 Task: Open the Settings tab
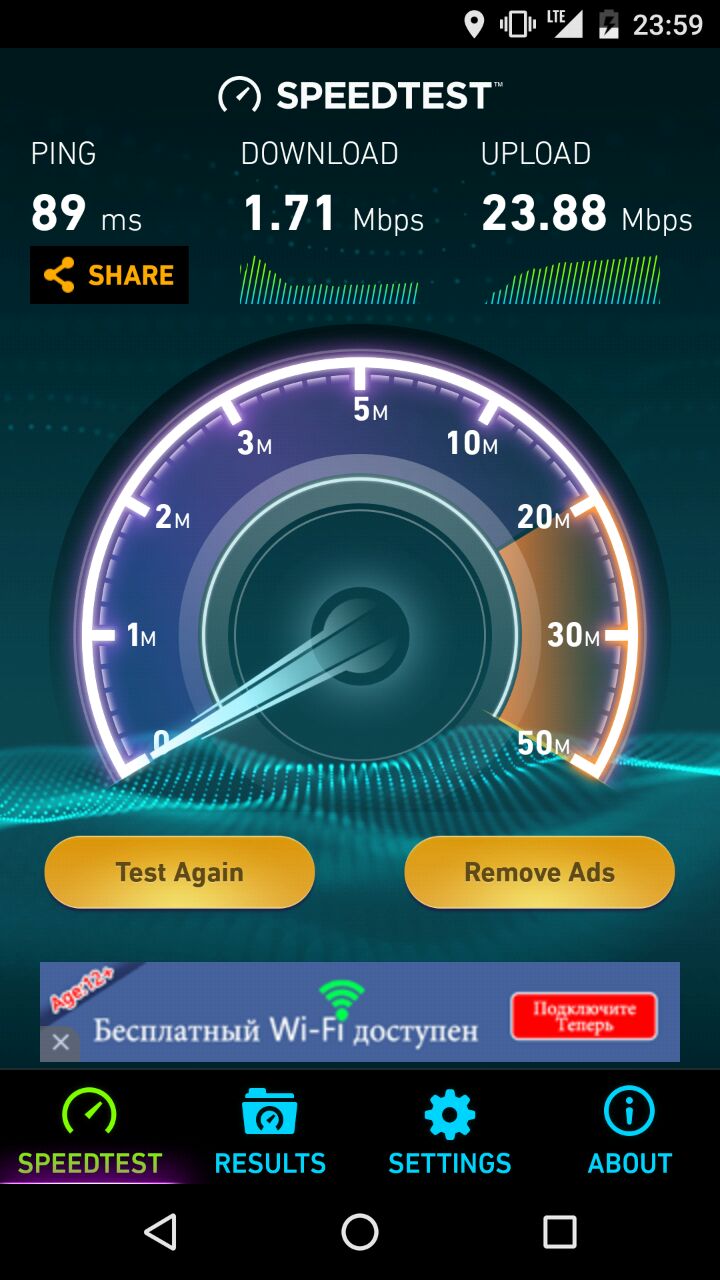pos(450,1132)
